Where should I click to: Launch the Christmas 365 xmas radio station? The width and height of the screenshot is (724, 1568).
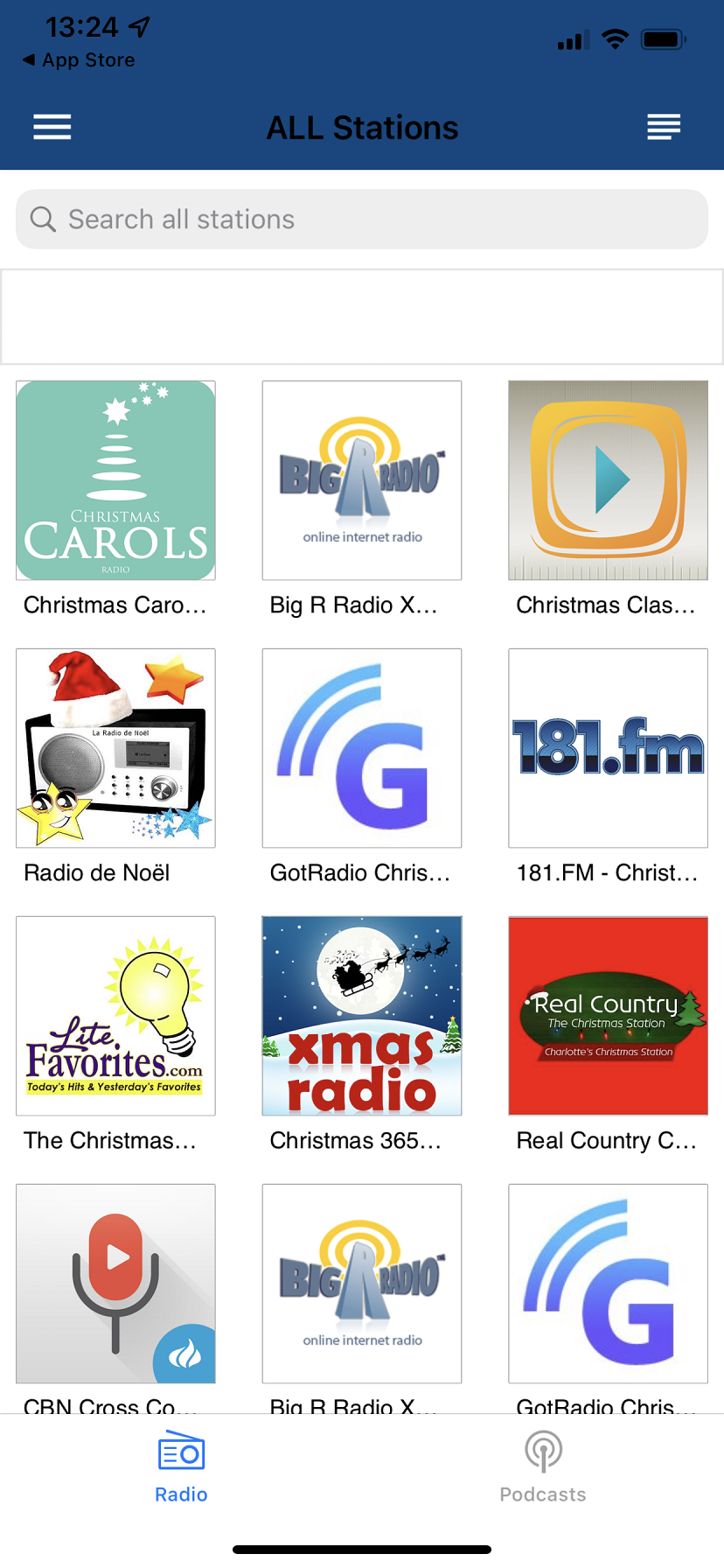point(362,1016)
